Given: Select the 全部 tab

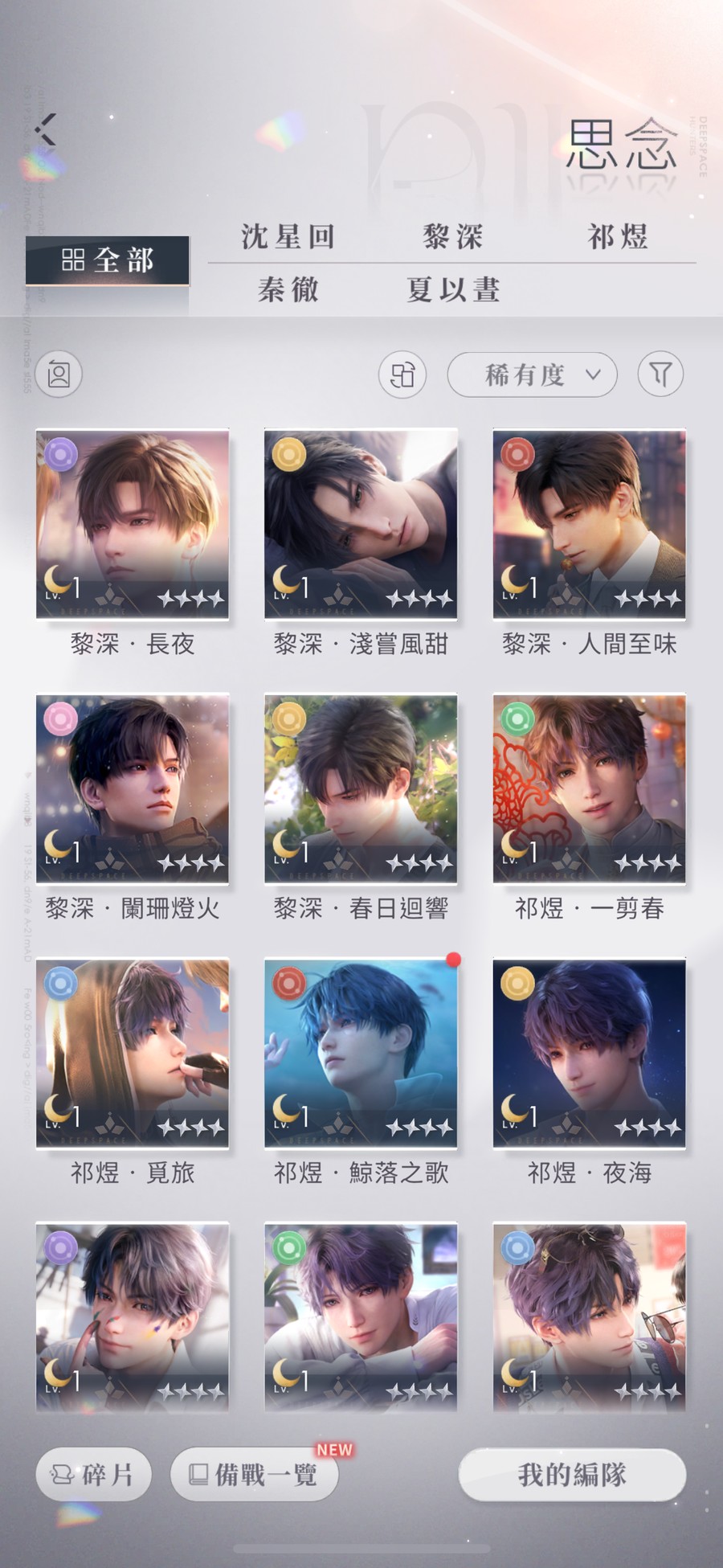Looking at the screenshot, I should coord(108,260).
